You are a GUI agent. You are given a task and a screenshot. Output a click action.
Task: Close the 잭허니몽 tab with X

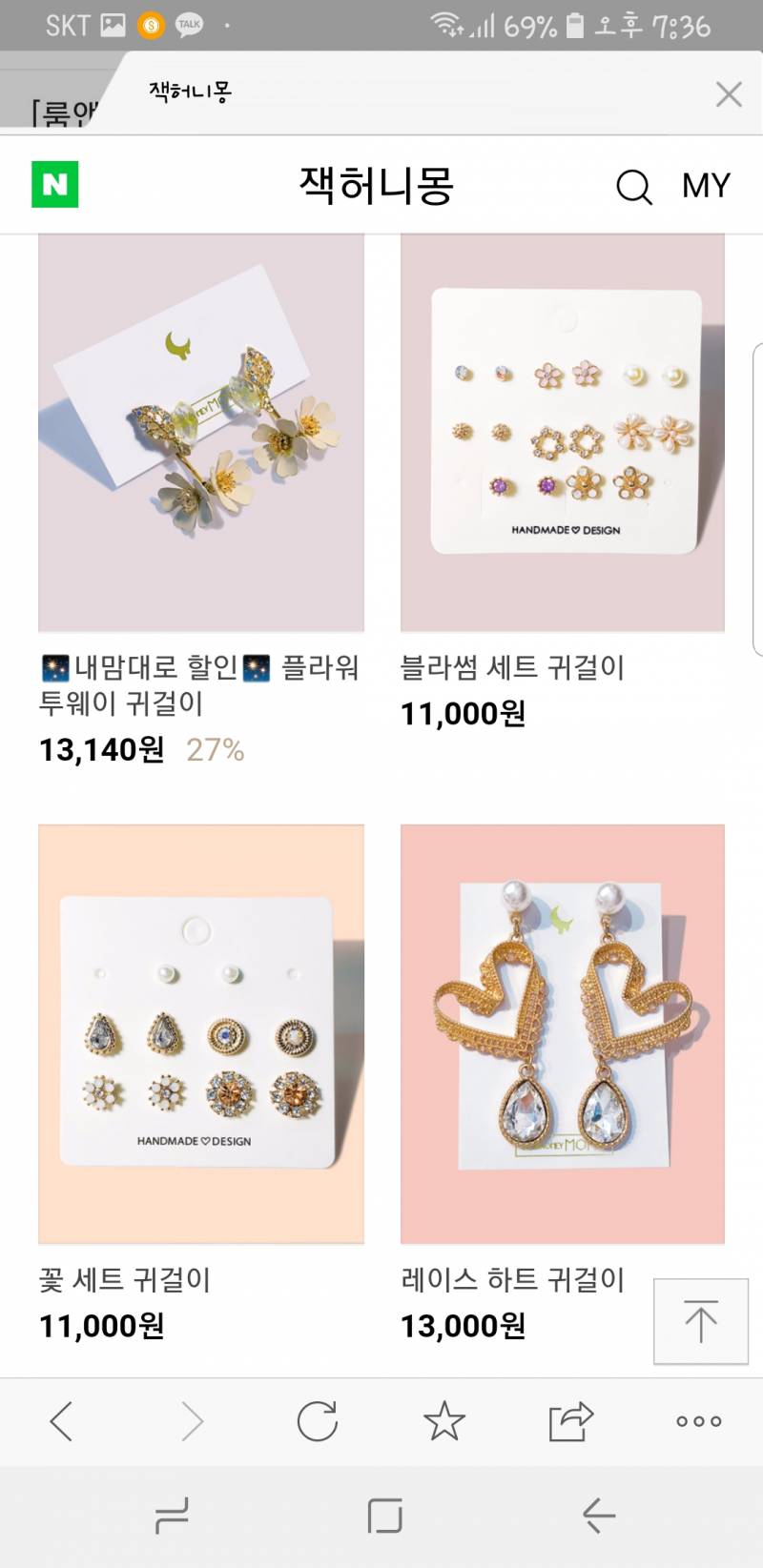pos(729,94)
